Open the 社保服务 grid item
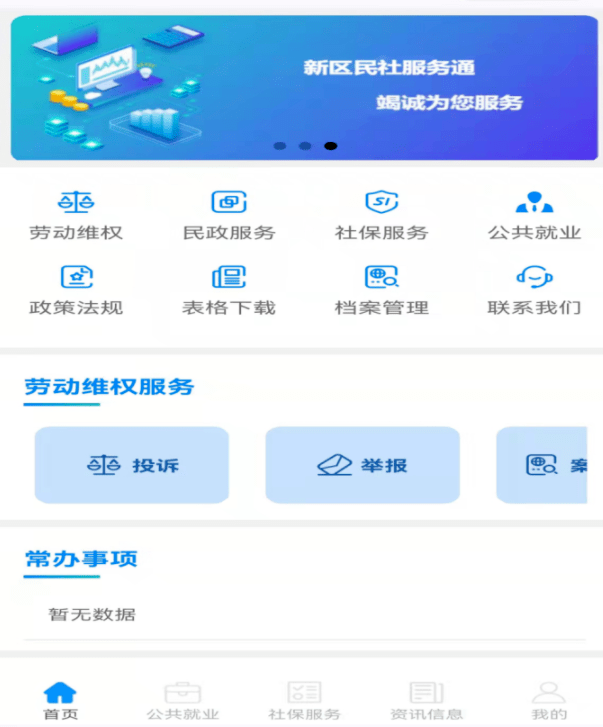603x727 pixels. coord(381,216)
